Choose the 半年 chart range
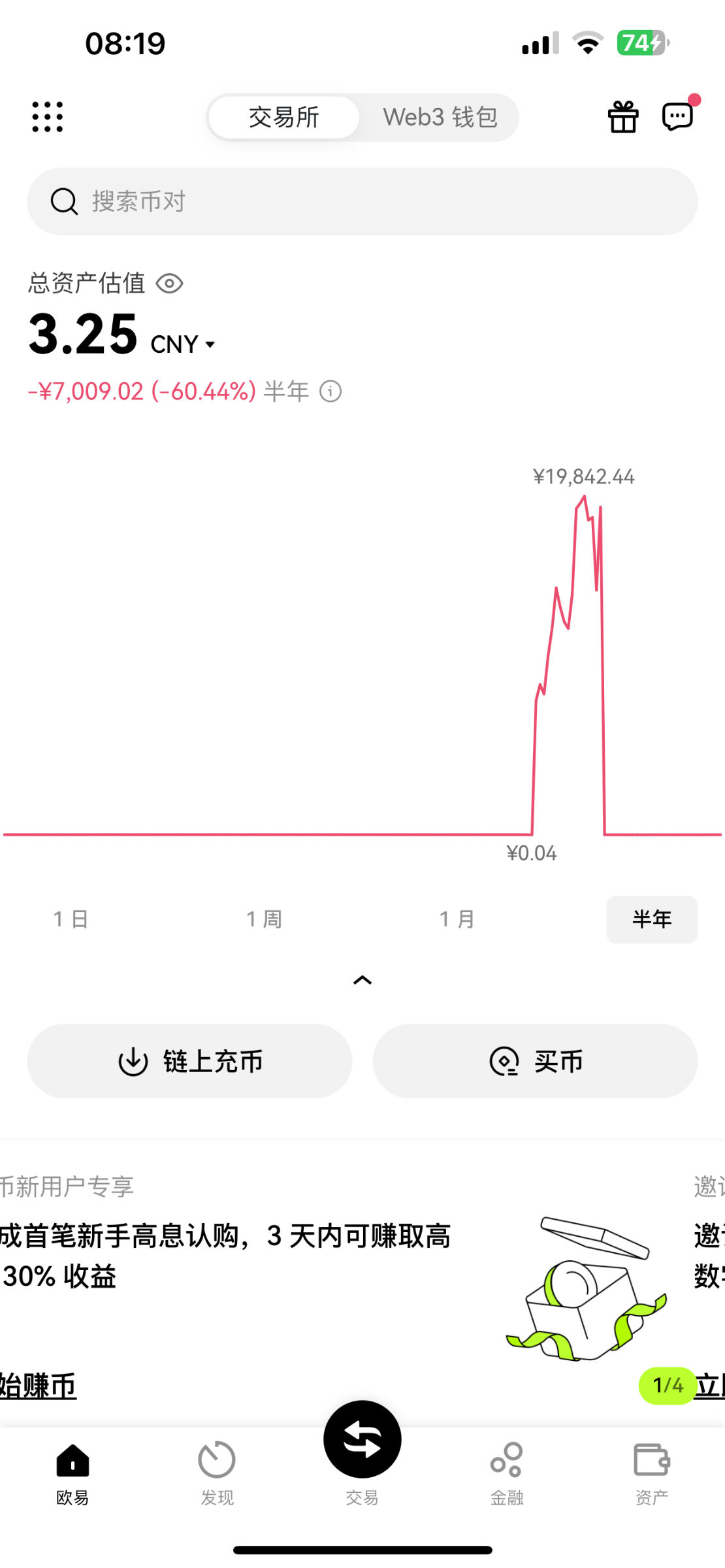 [651, 919]
